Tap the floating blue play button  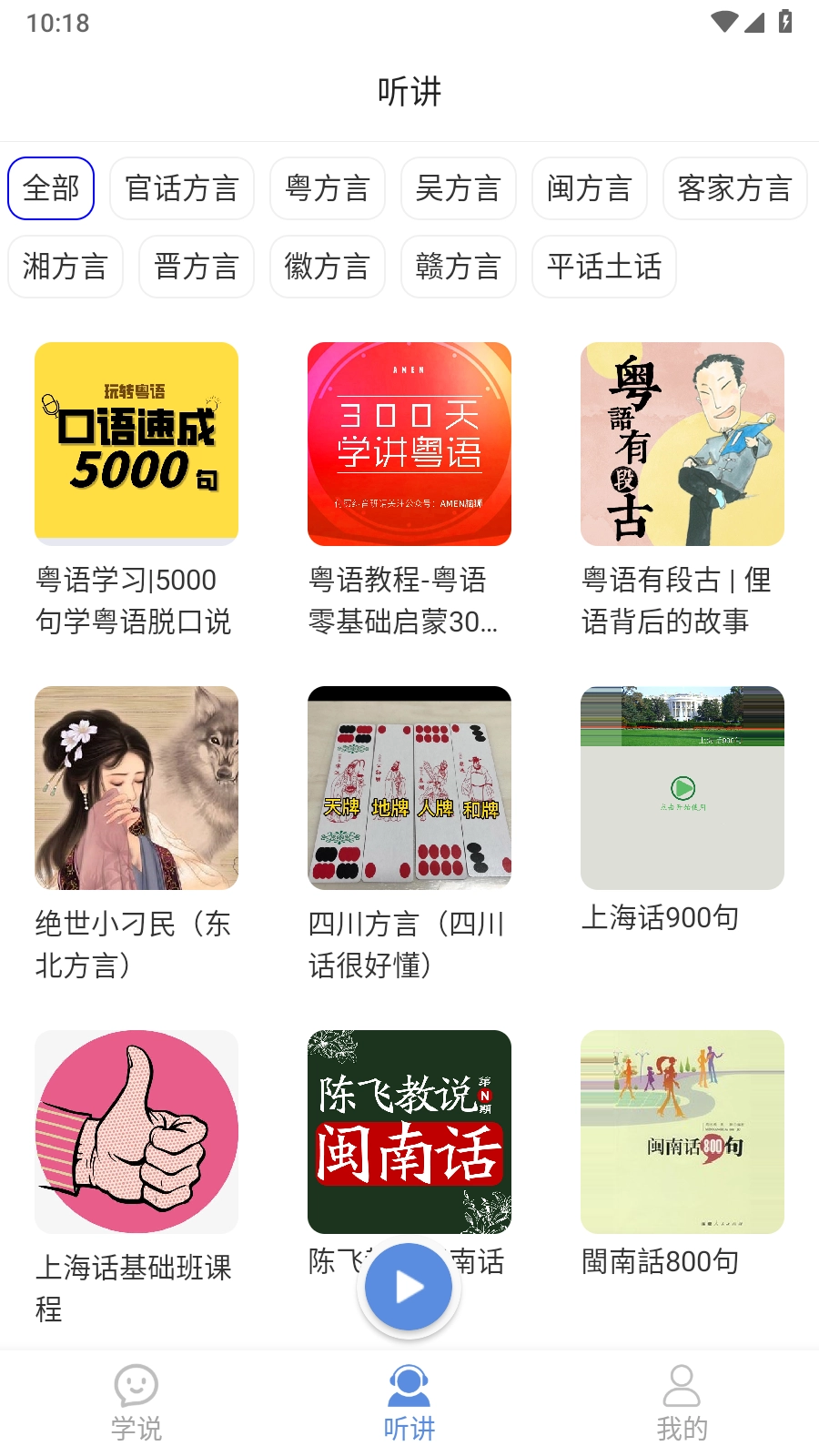click(409, 1287)
